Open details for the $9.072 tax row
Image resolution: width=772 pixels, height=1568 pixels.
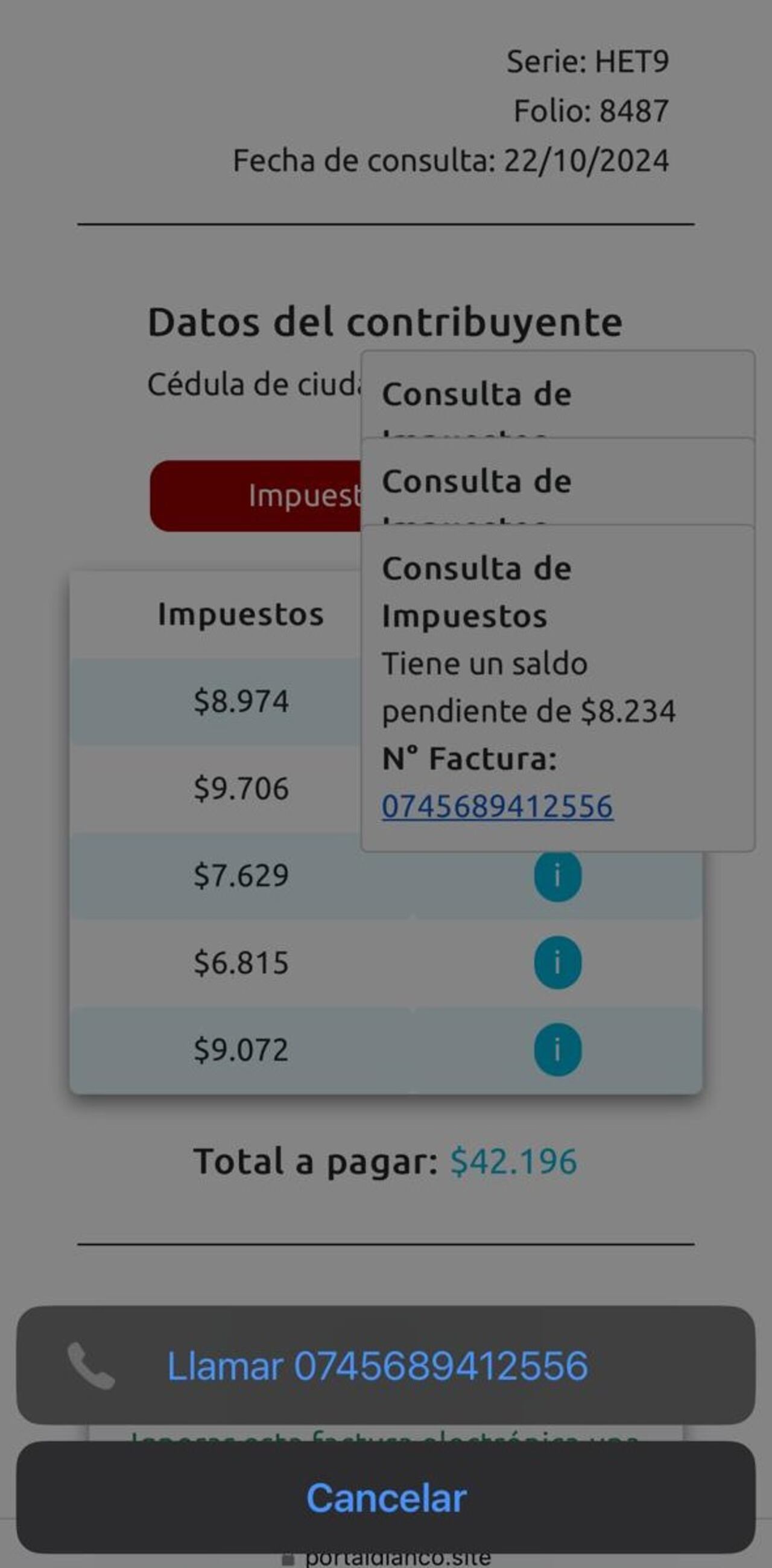tap(557, 1049)
